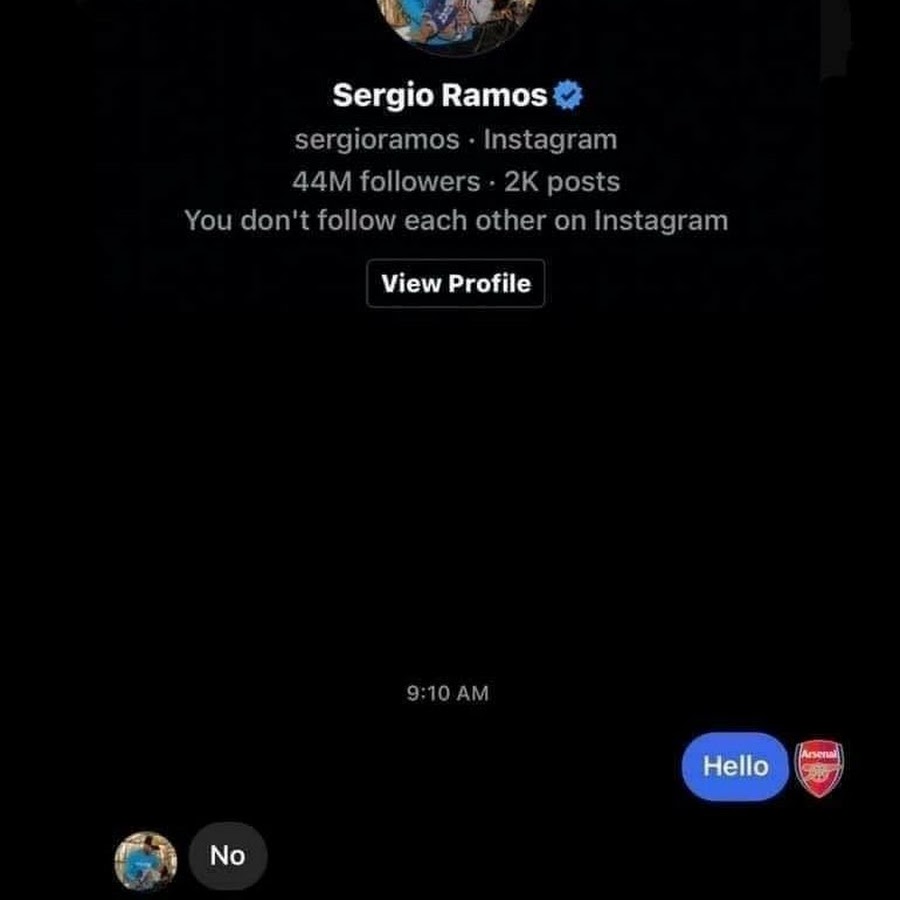
Task: Tap the large Sergio Ramos profile picture
Action: 456,22
